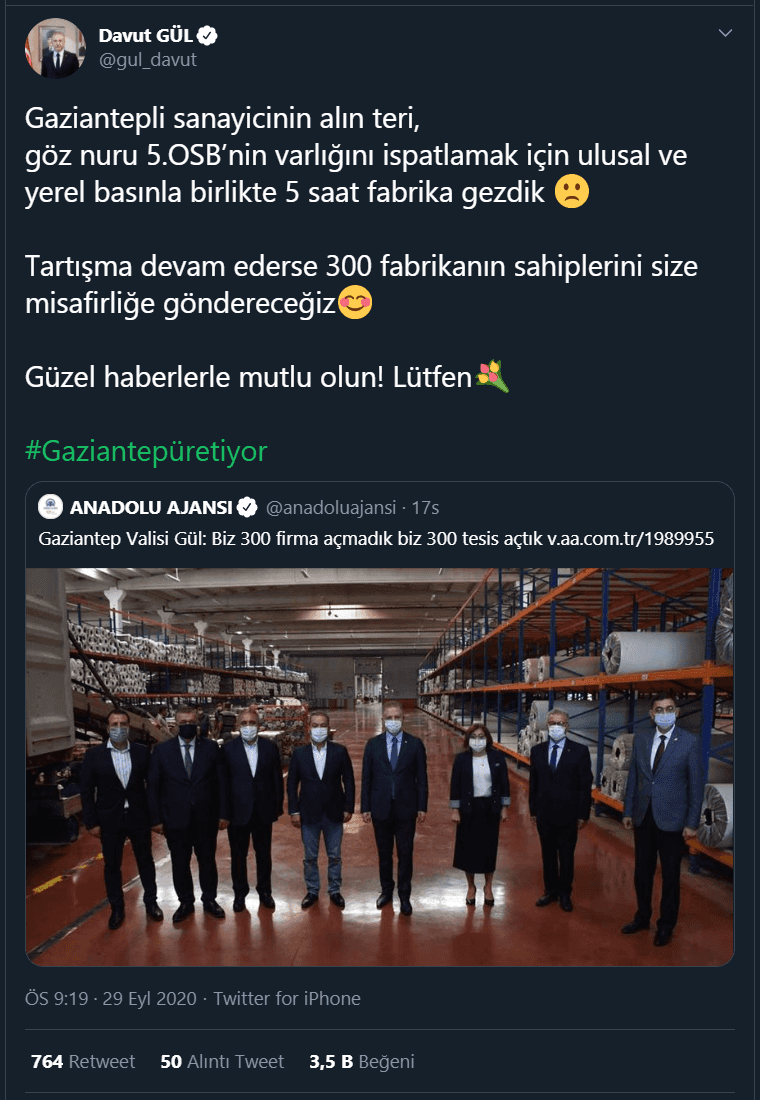View the 764 Retweets list

(x=83, y=1061)
